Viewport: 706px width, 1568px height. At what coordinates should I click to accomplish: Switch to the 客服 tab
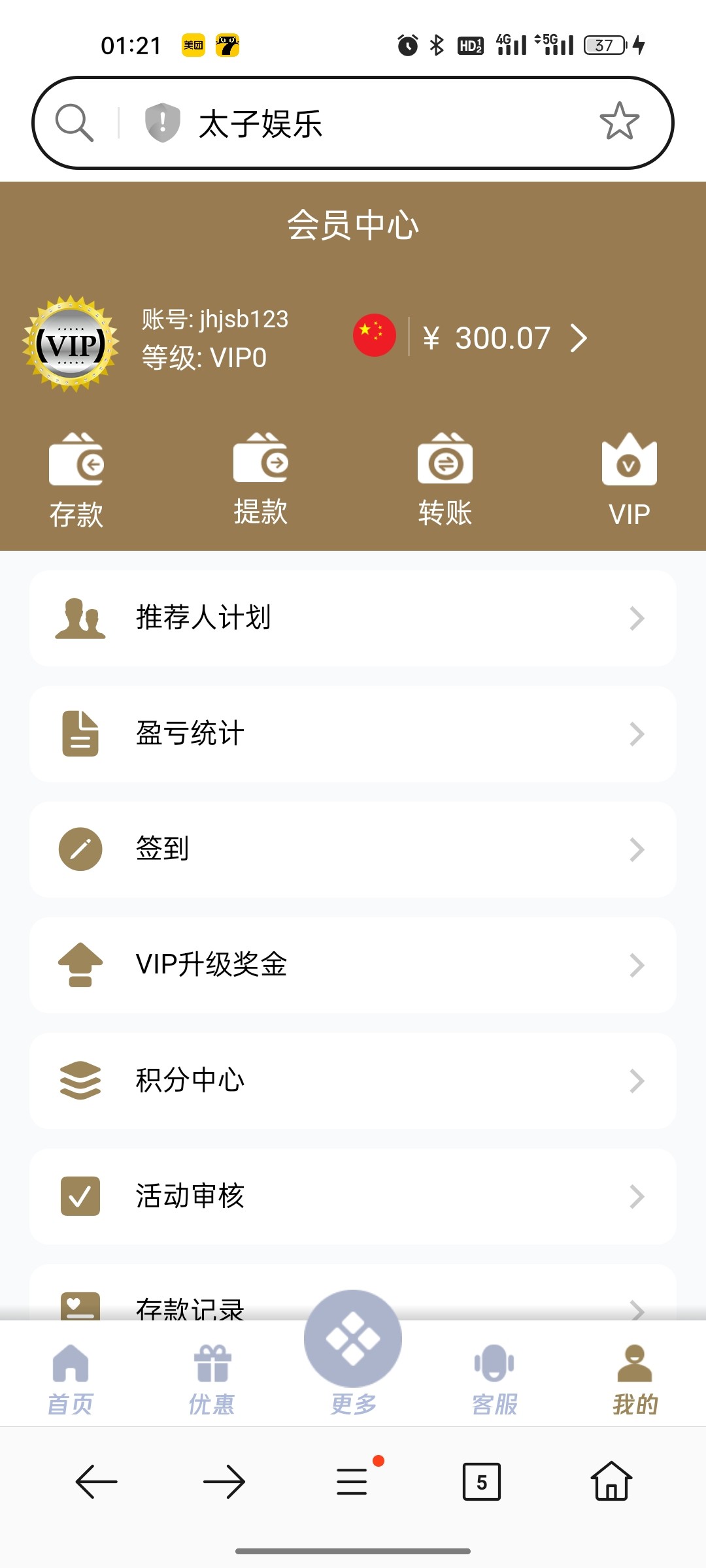494,1379
